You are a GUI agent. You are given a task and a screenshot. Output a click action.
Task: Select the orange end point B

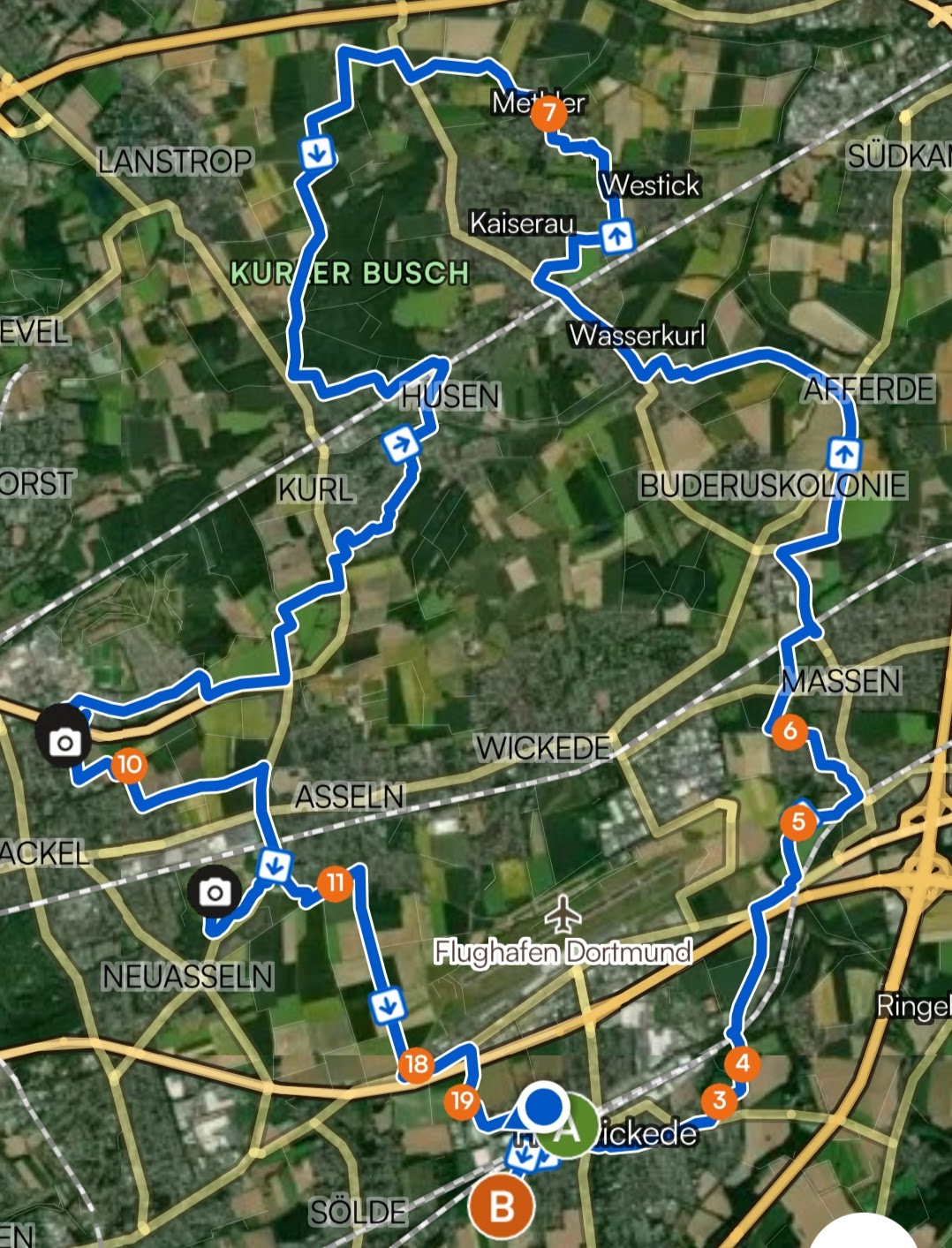coord(502,1206)
